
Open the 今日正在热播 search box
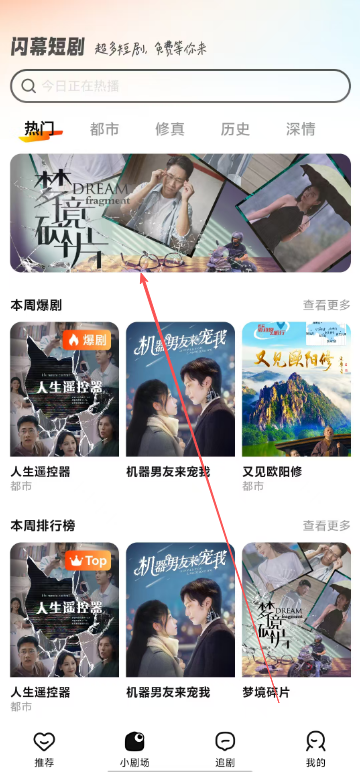click(180, 86)
